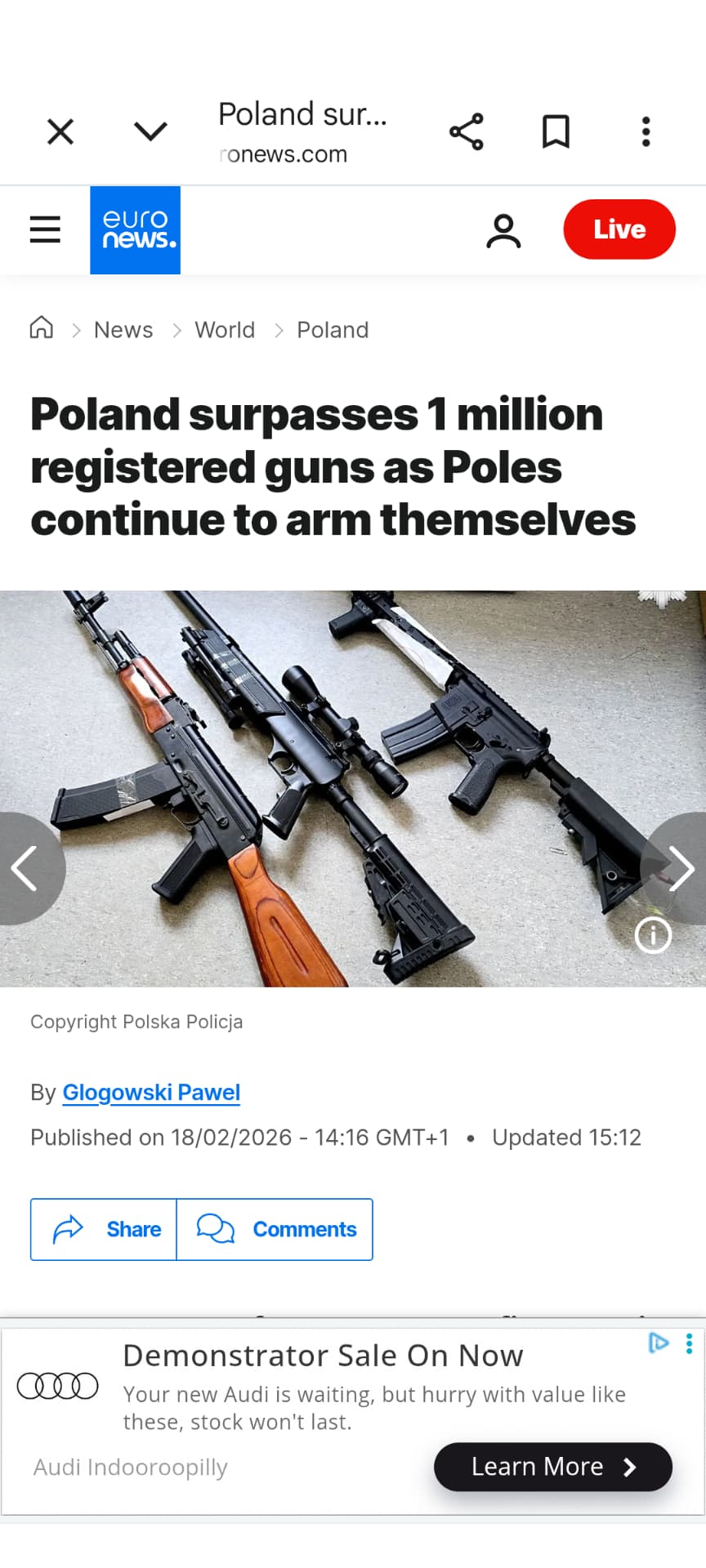Image resolution: width=706 pixels, height=1568 pixels.
Task: Watch the Live broadcast
Action: click(619, 229)
